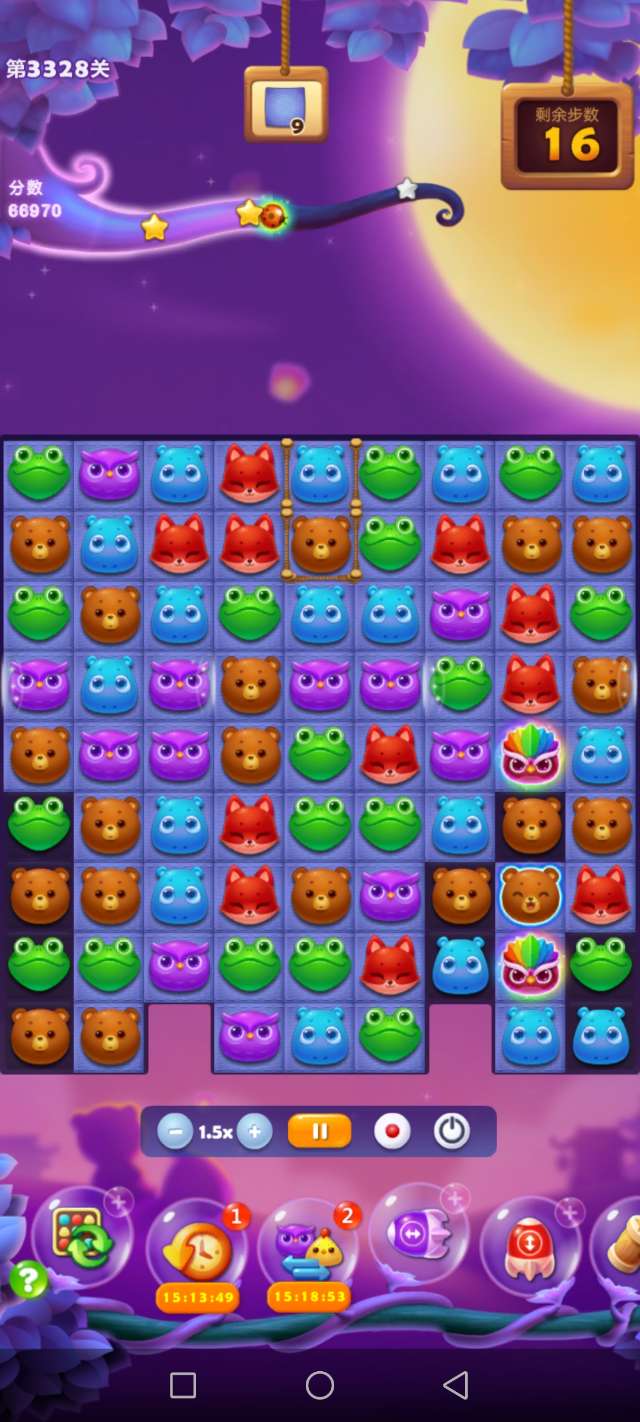Select the horizontal rocket booster
640x1422 pixels.
click(419, 1234)
